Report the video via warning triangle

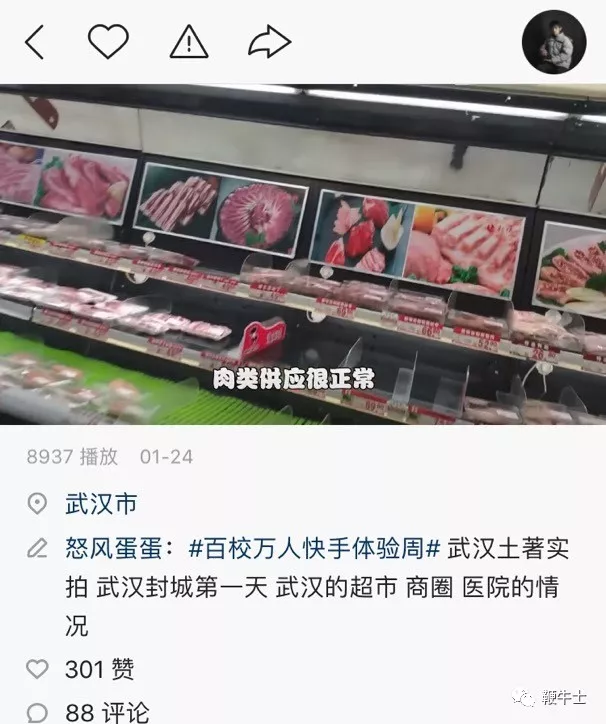click(x=188, y=42)
